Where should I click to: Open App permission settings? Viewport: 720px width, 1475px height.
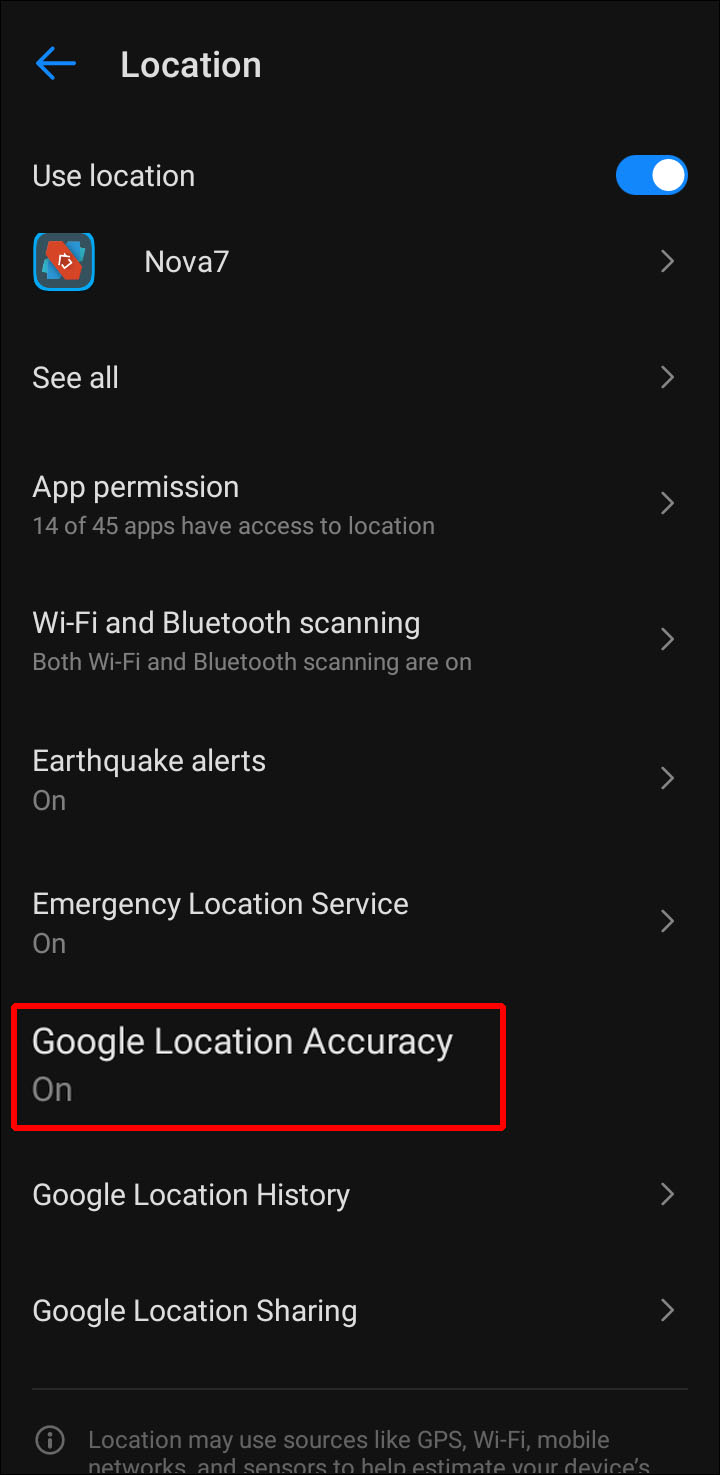click(x=360, y=504)
